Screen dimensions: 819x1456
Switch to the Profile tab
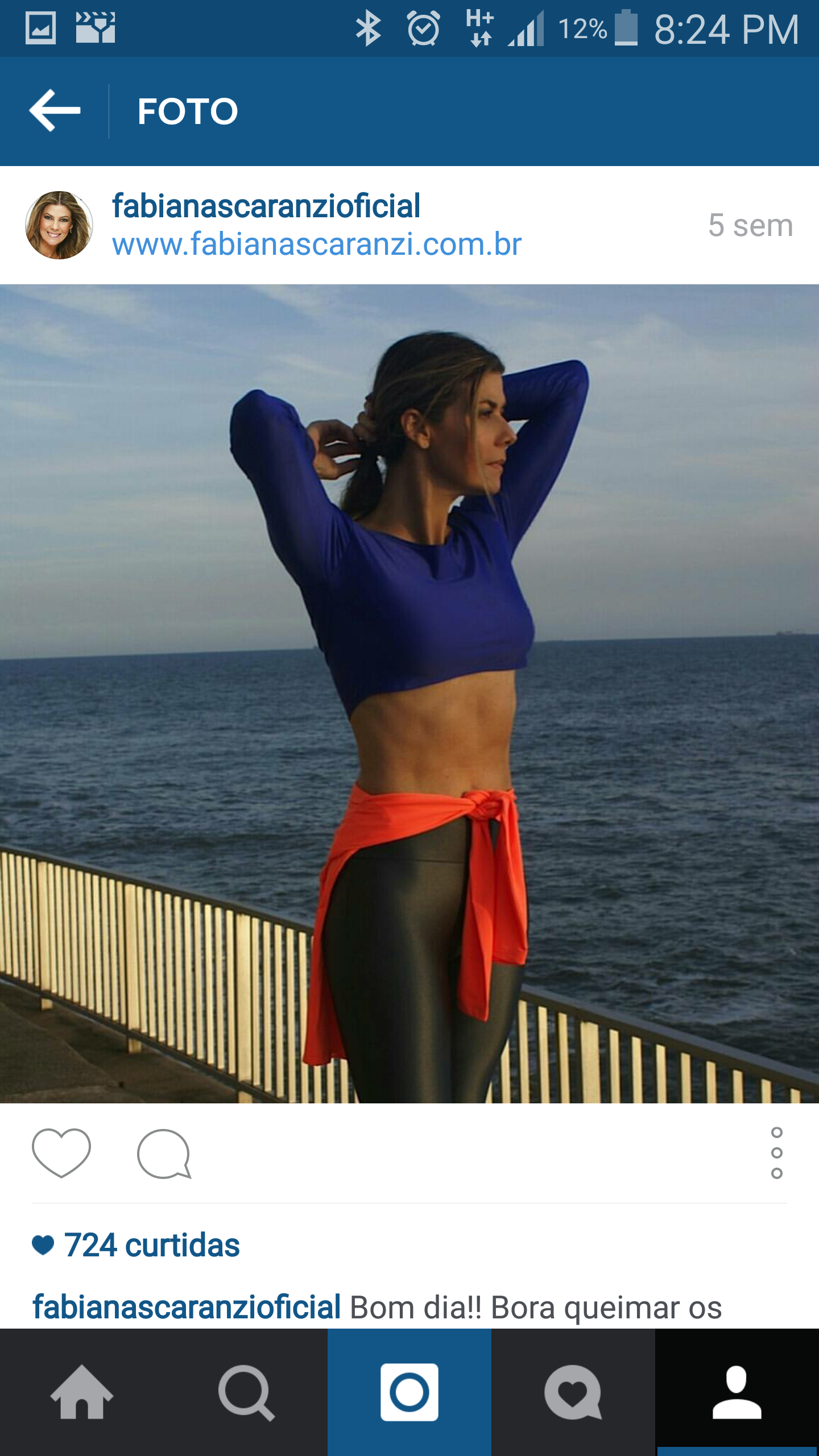coord(737,1392)
